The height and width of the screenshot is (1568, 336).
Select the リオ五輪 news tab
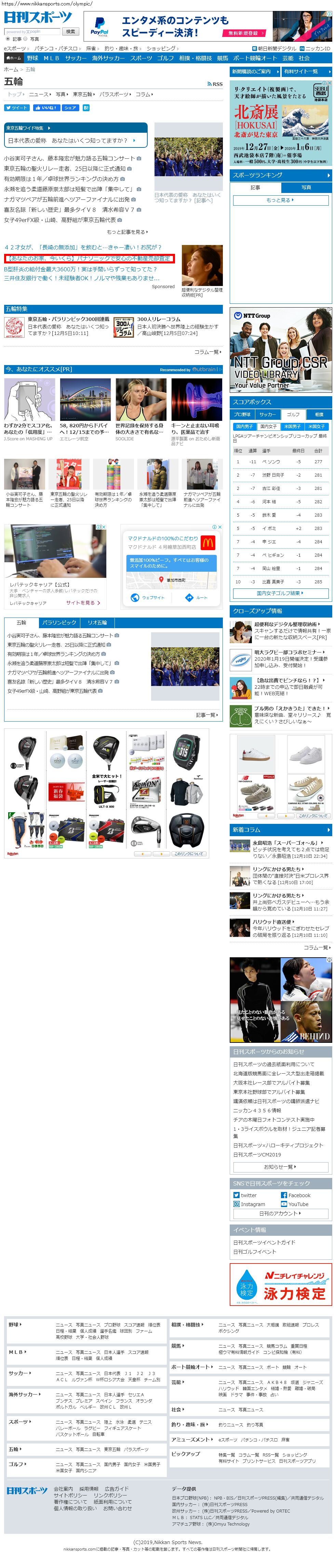[97, 623]
